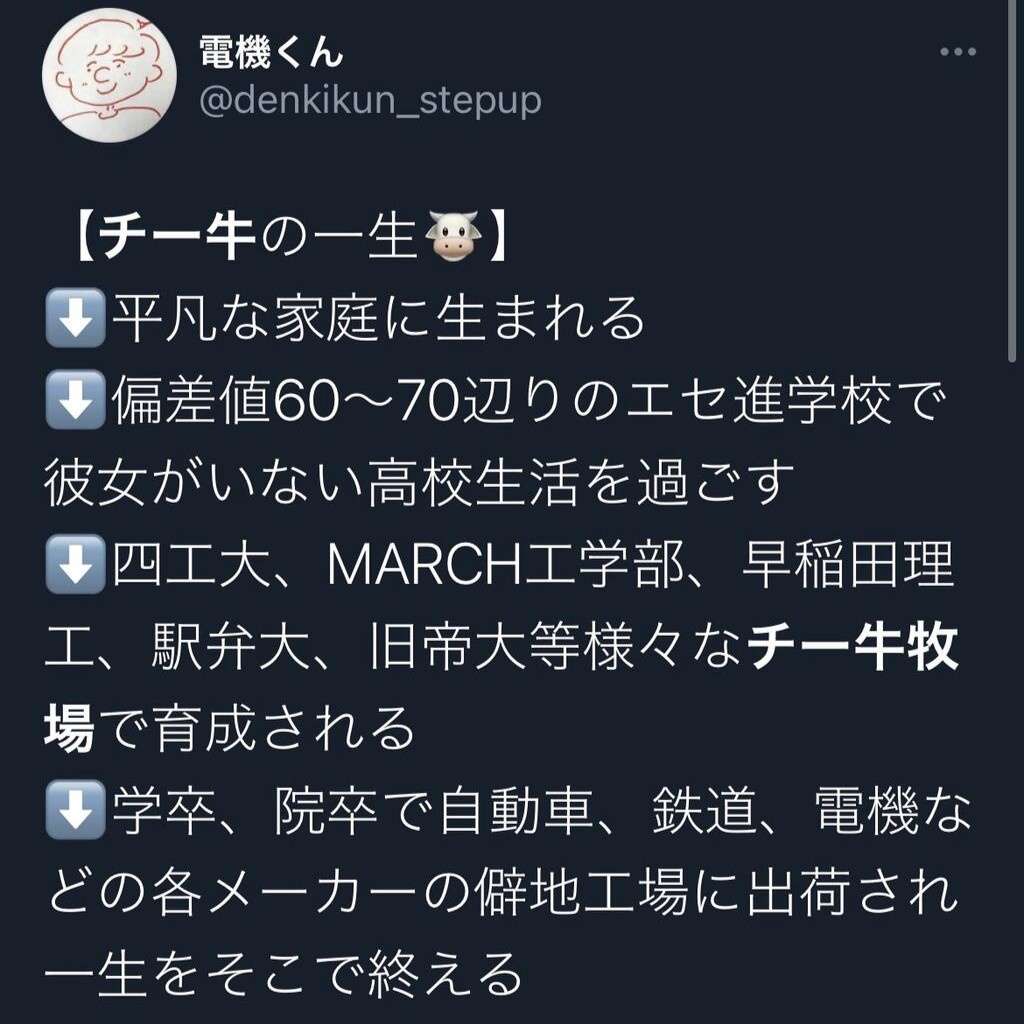Screen dimensions: 1024x1024
Task: Visit the @denkikun_stepup profile
Action: pos(370,100)
